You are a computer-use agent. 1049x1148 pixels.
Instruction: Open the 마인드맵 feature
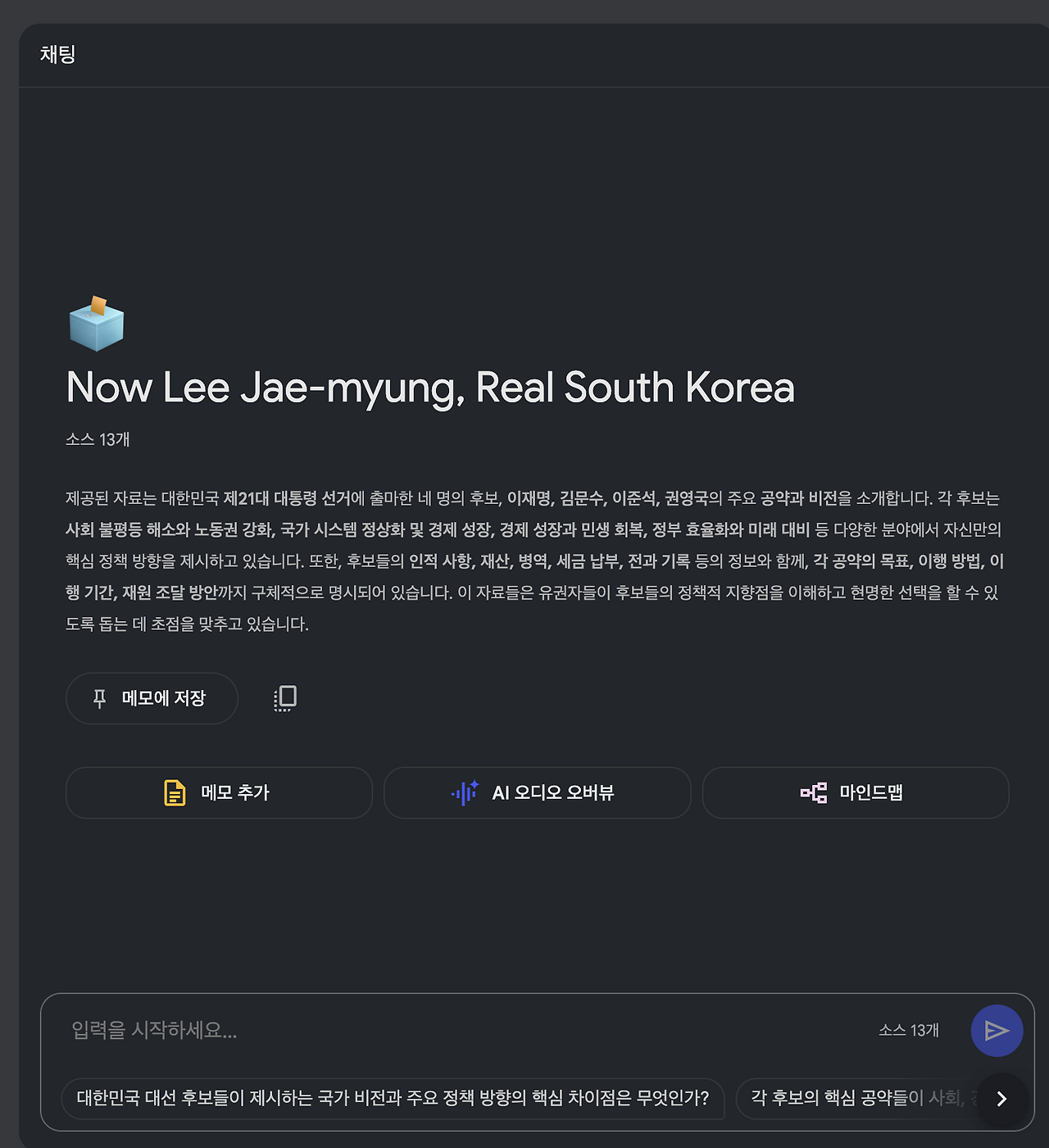856,792
